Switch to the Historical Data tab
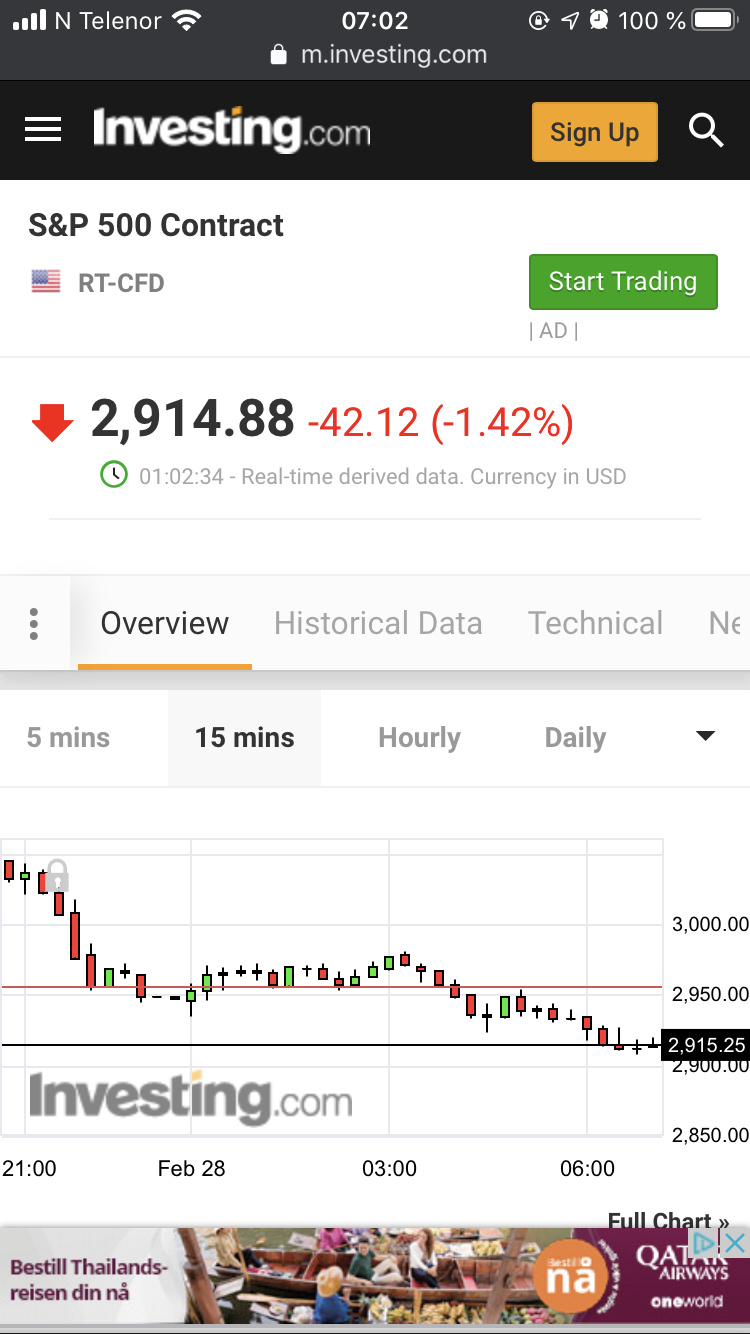The height and width of the screenshot is (1334, 750). coord(378,623)
